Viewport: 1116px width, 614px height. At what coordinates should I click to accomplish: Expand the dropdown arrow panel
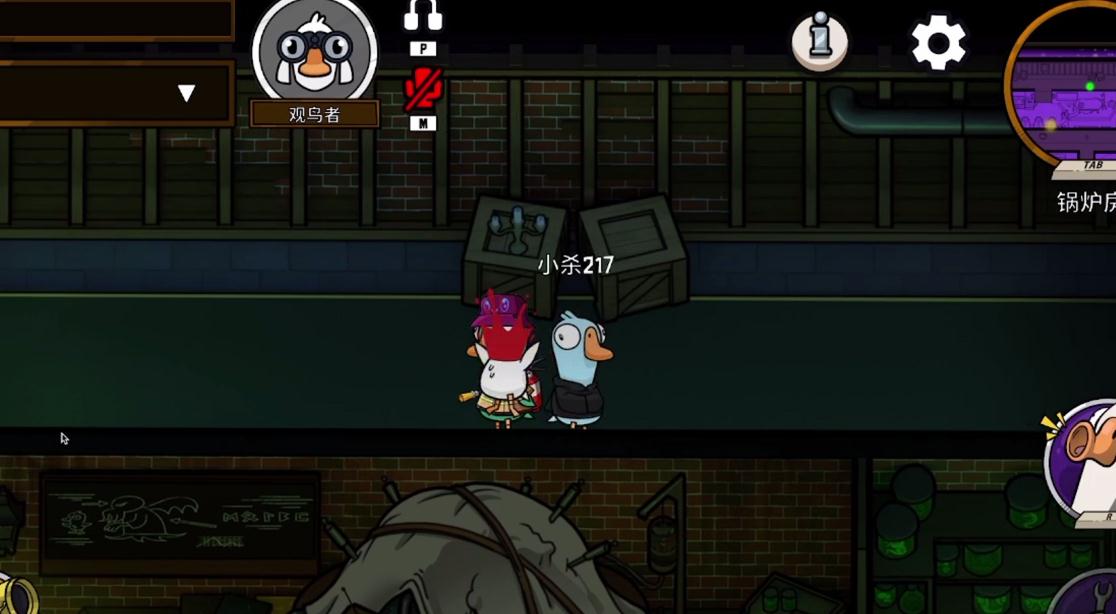click(186, 93)
